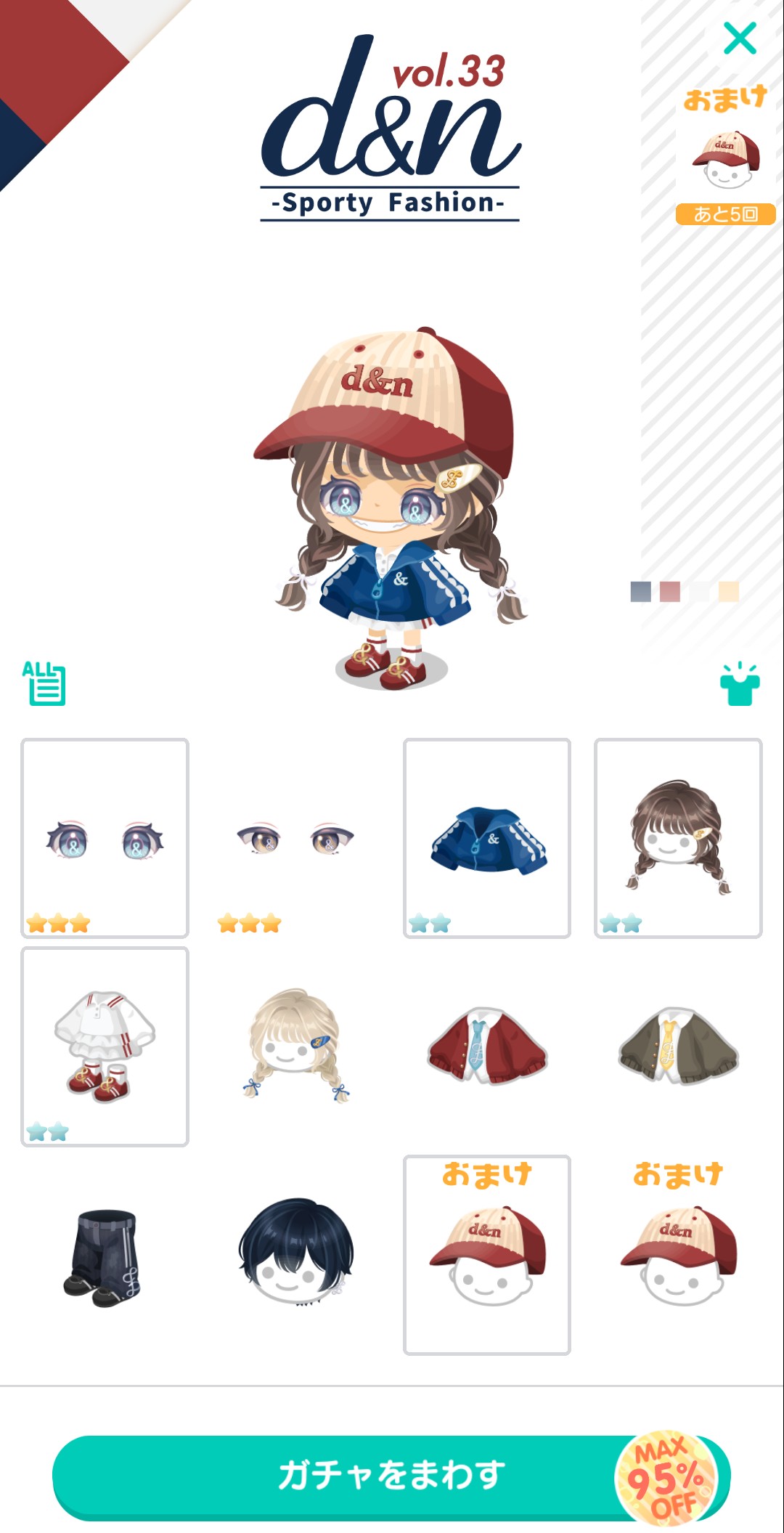The height and width of the screenshot is (1533, 784).
Task: Spin the gacha with ガチャをまわす button
Action: click(x=391, y=1476)
